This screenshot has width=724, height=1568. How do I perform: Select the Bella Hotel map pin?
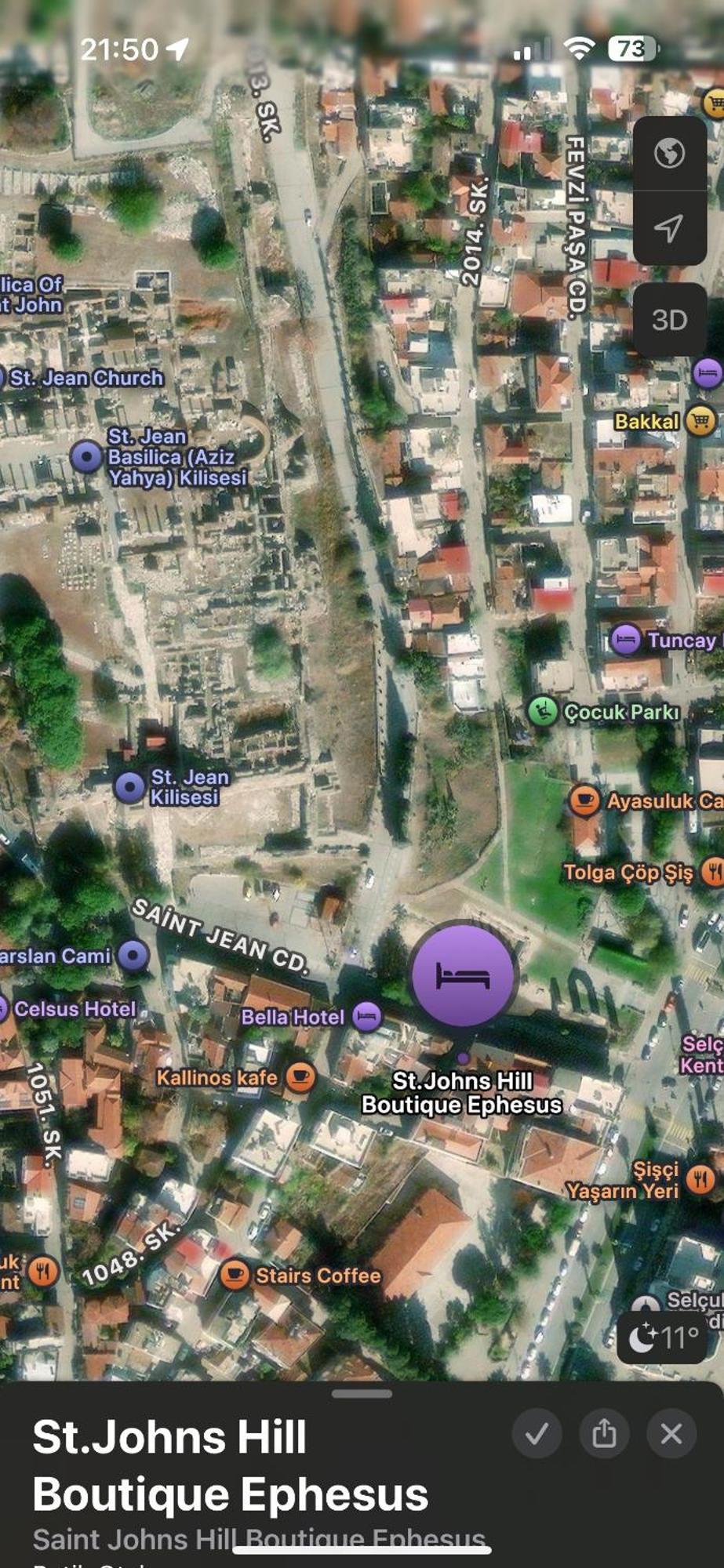pyautogui.click(x=366, y=1016)
